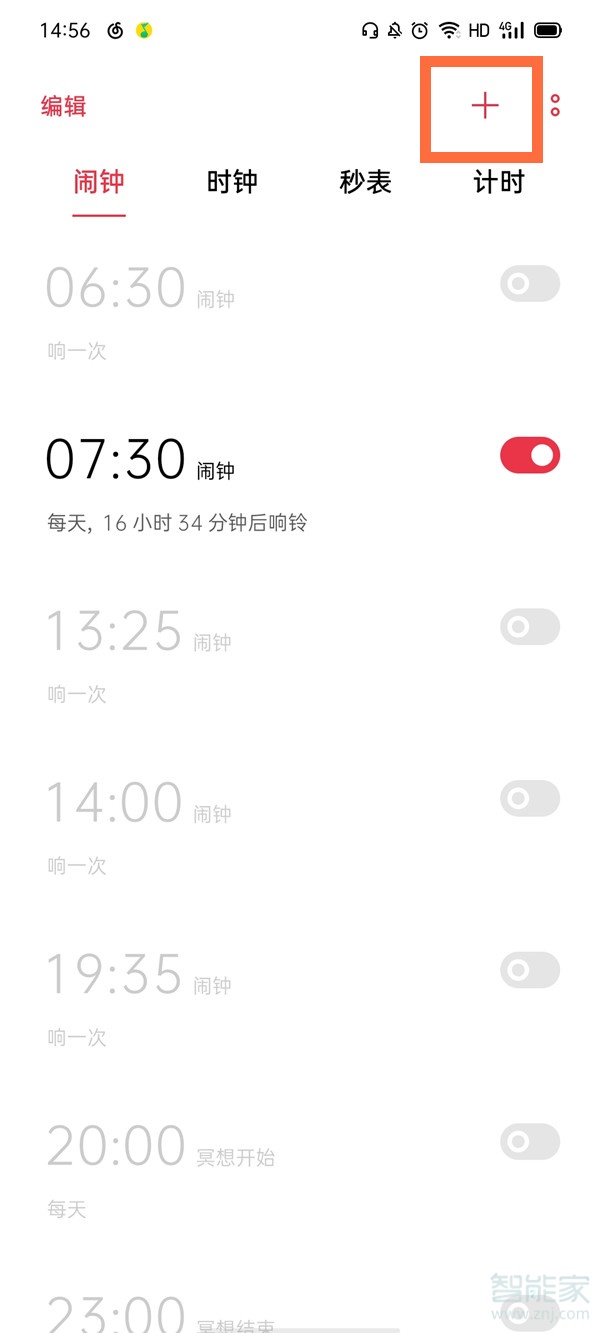Disable the 07:30 alarm

pyautogui.click(x=530, y=455)
